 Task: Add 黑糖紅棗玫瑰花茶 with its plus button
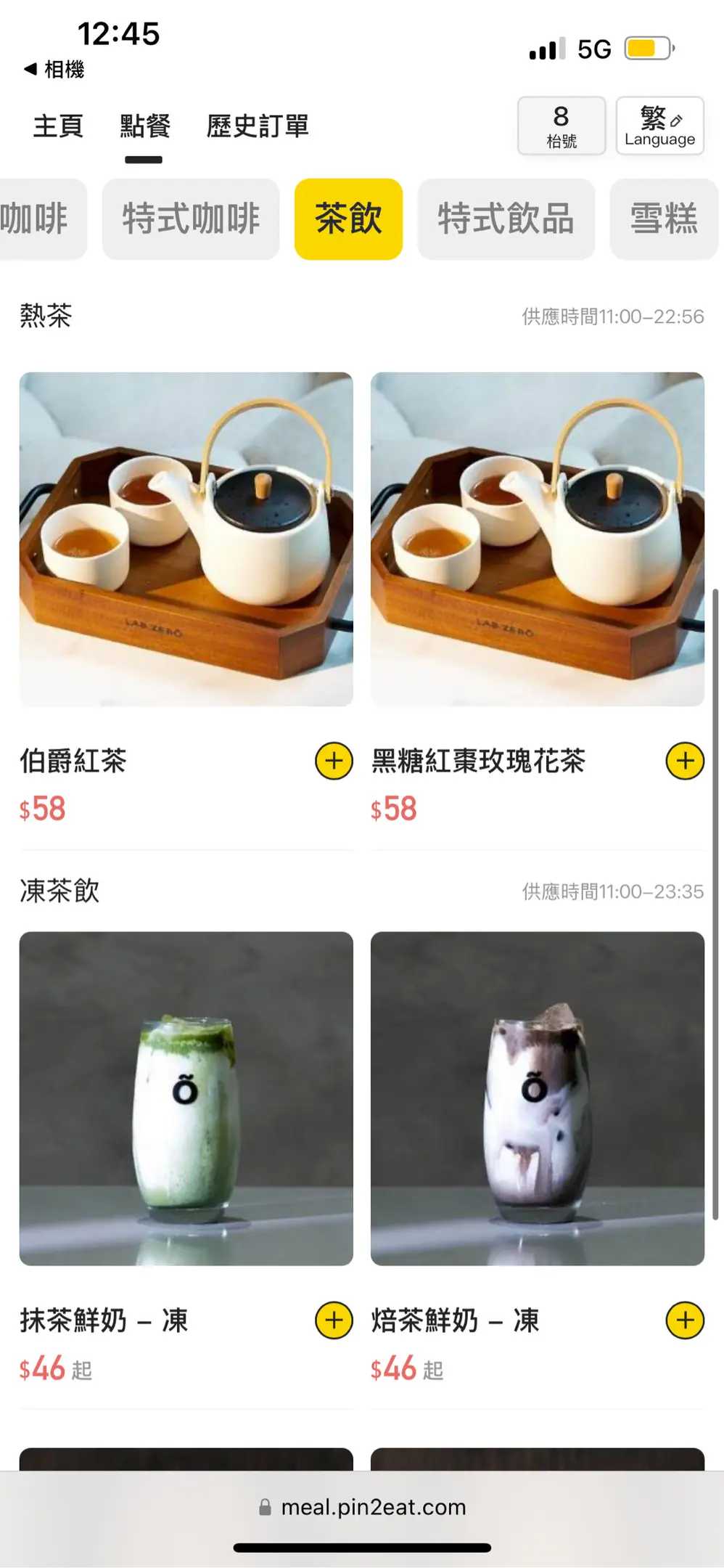tap(685, 761)
